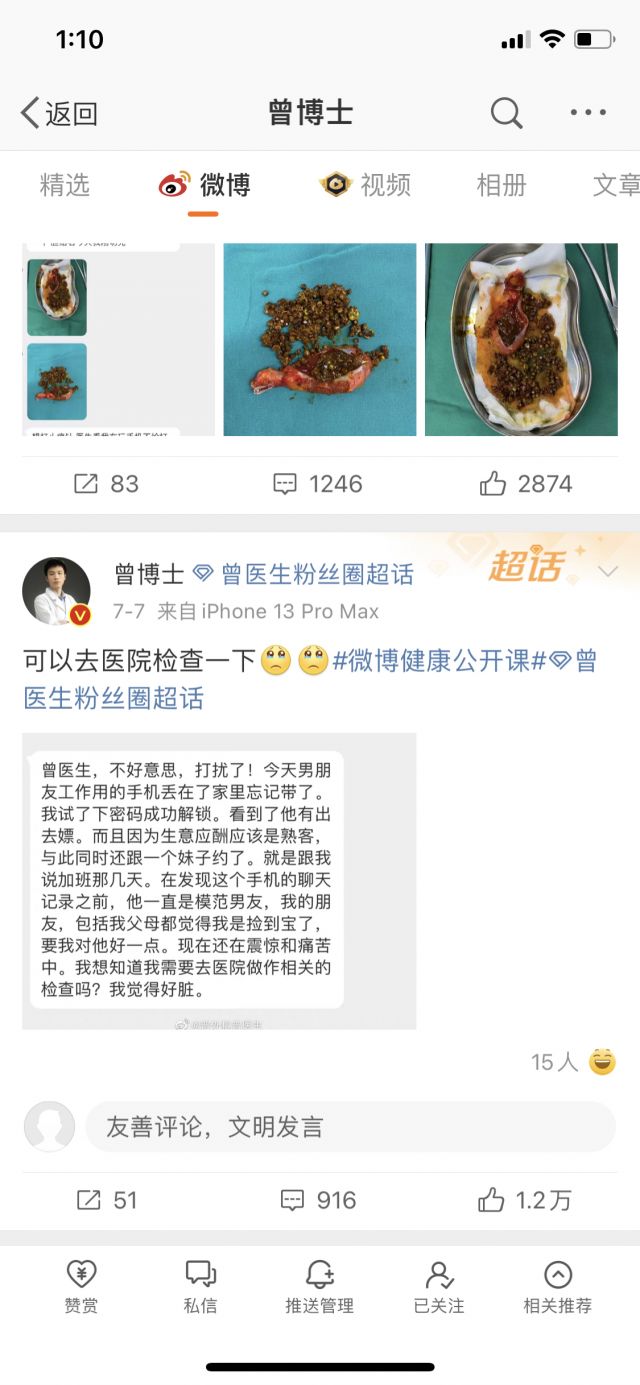Open the search icon in the header
The width and height of the screenshot is (640, 1385).
pyautogui.click(x=506, y=113)
